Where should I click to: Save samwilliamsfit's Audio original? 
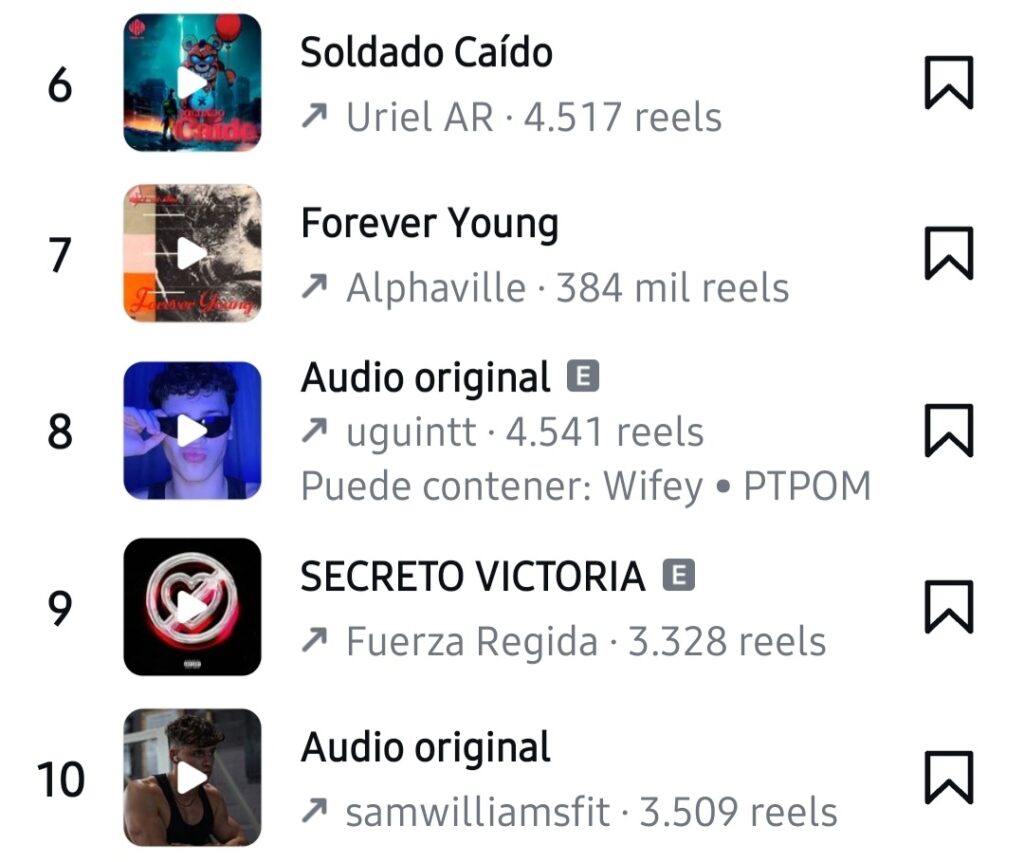click(x=947, y=778)
